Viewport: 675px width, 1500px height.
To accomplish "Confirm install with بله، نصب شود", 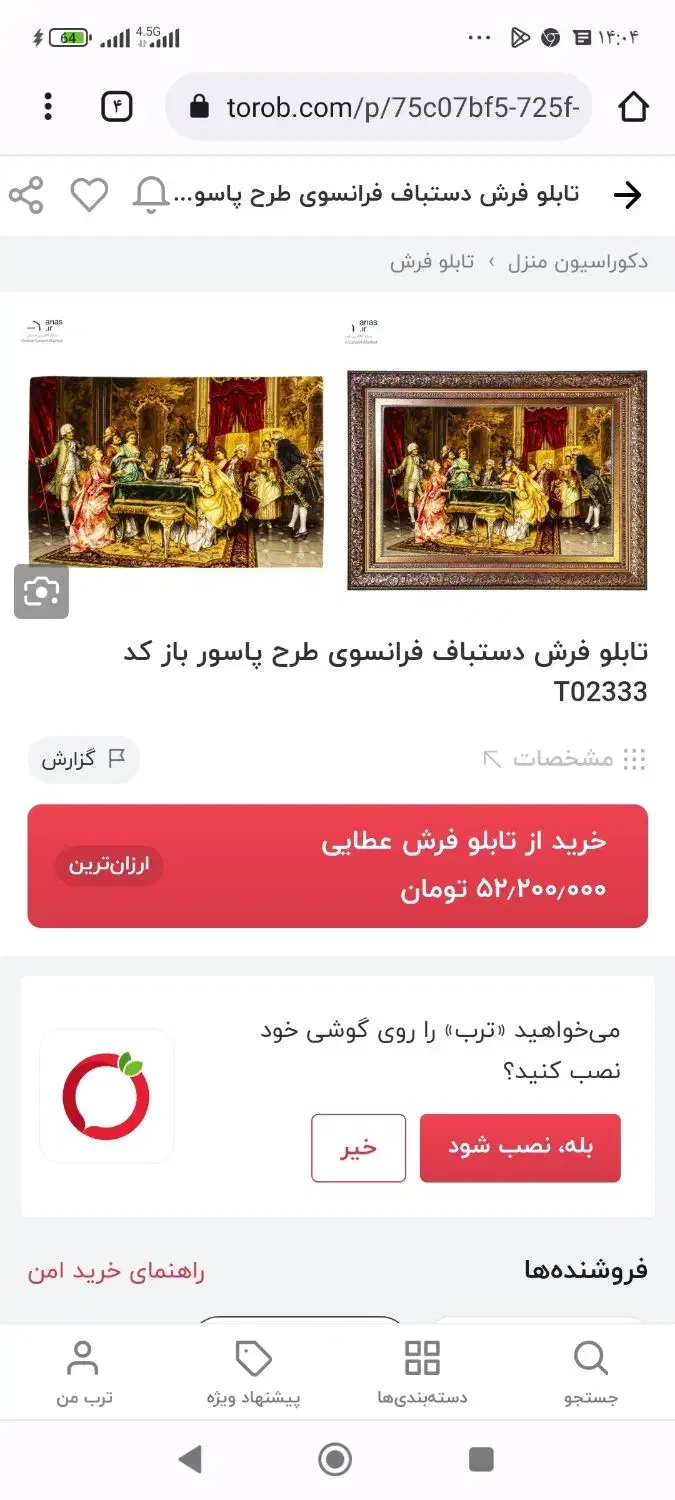I will 520,1148.
